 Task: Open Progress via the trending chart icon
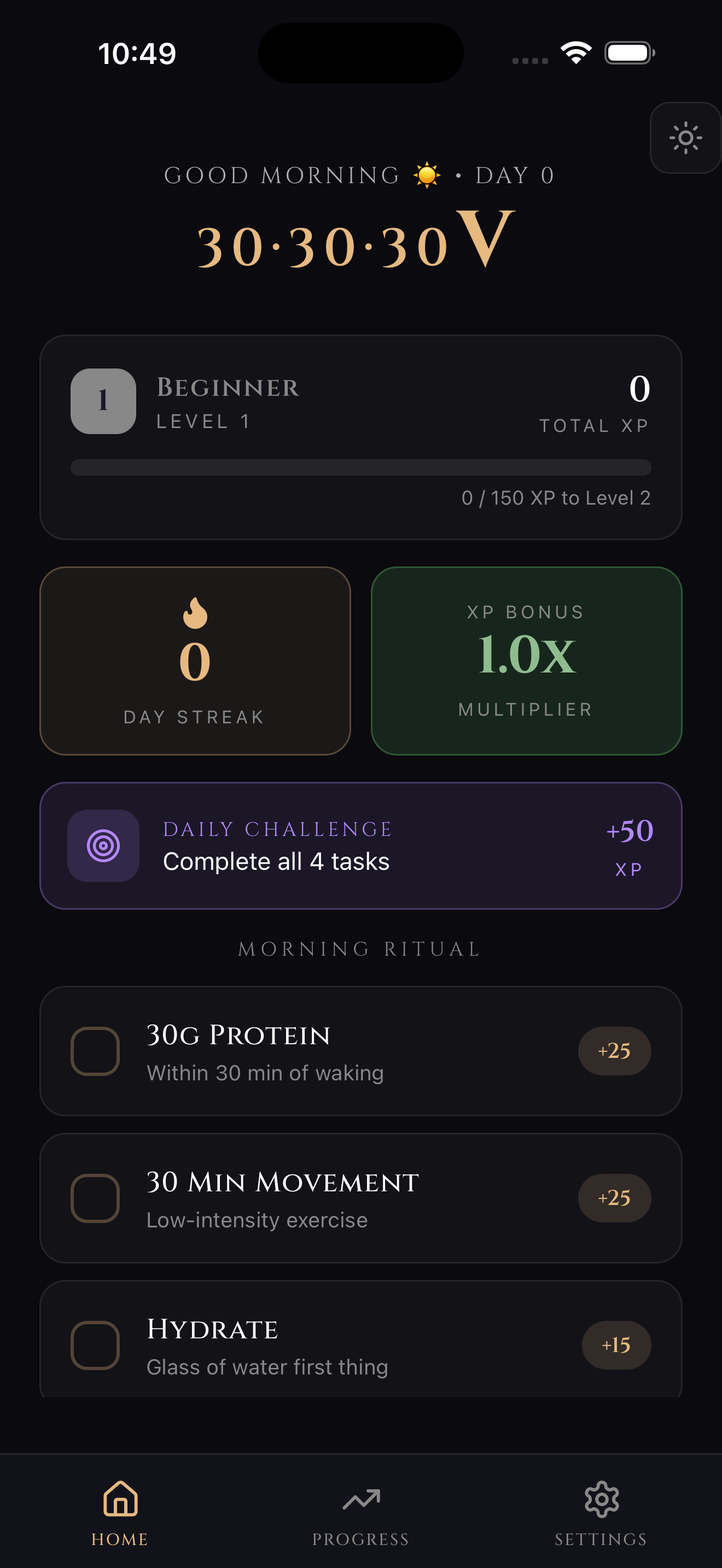click(x=361, y=1497)
